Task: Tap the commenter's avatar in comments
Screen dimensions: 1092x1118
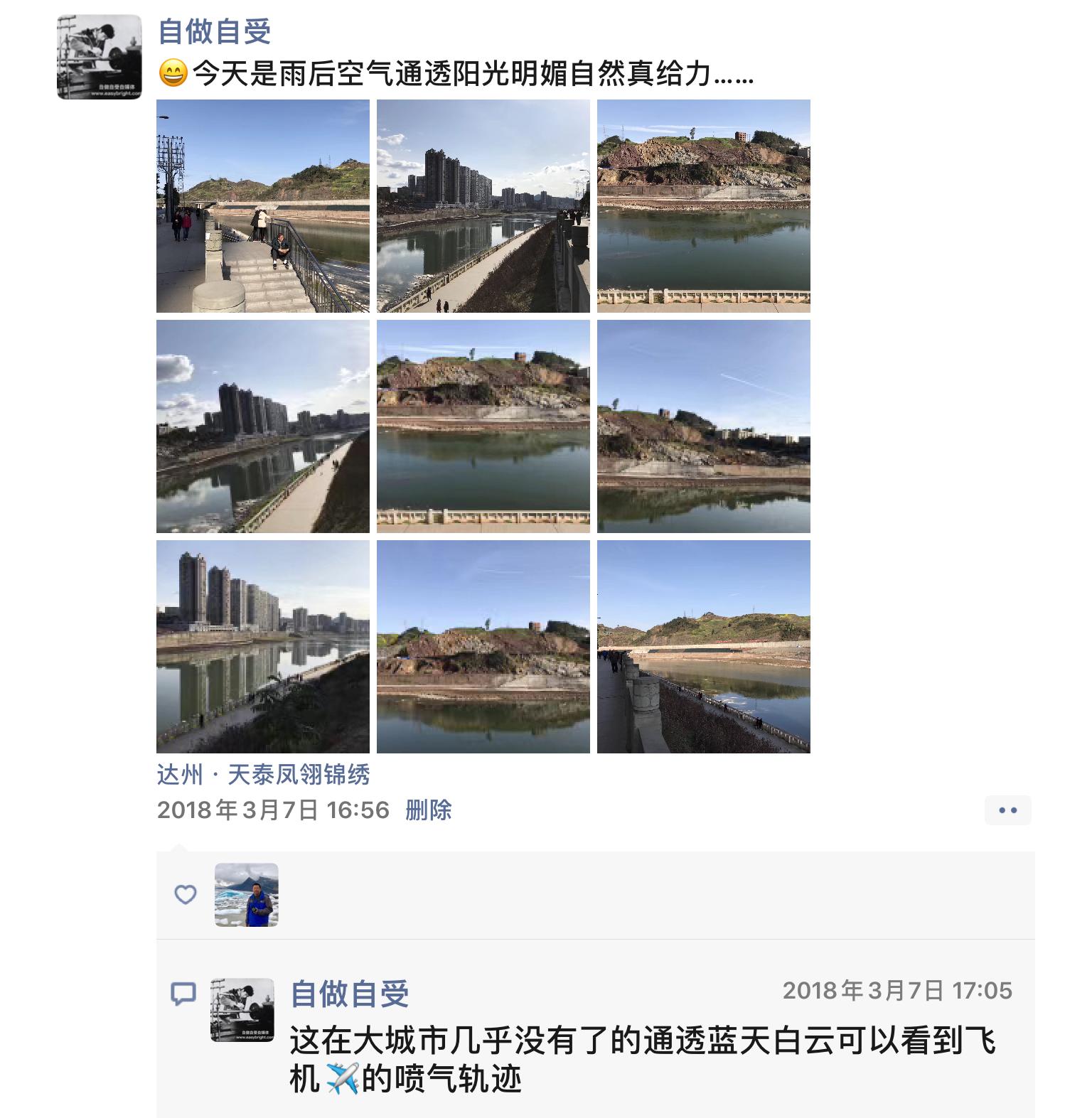Action: coord(242,1010)
